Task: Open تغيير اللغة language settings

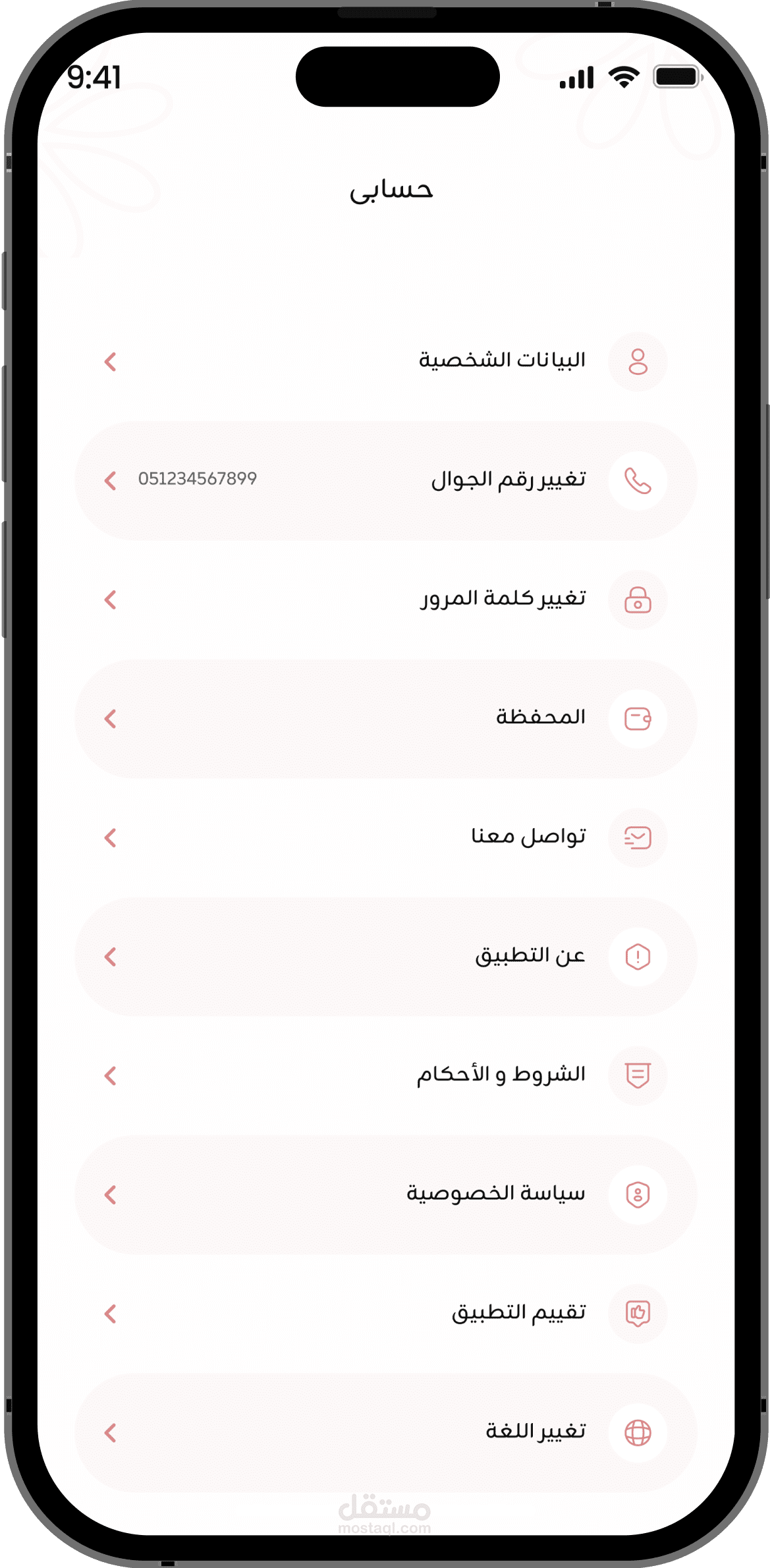Action: pyautogui.click(x=385, y=1433)
